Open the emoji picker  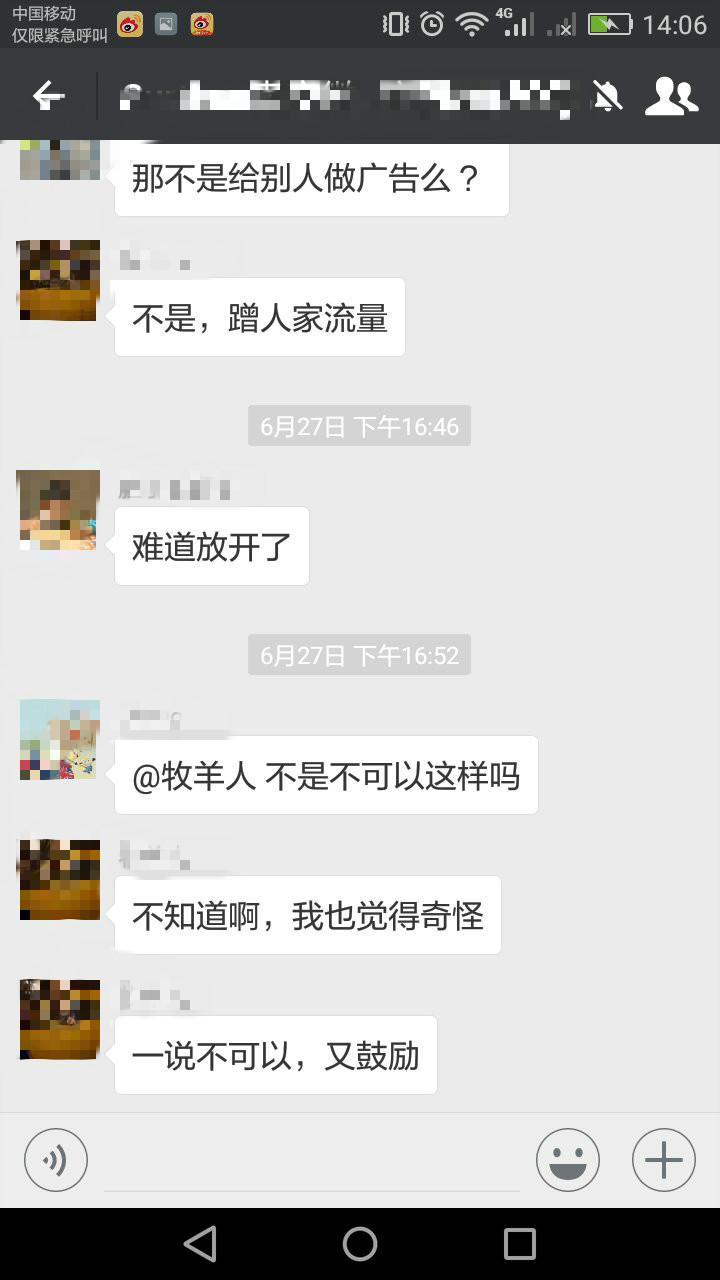567,1160
